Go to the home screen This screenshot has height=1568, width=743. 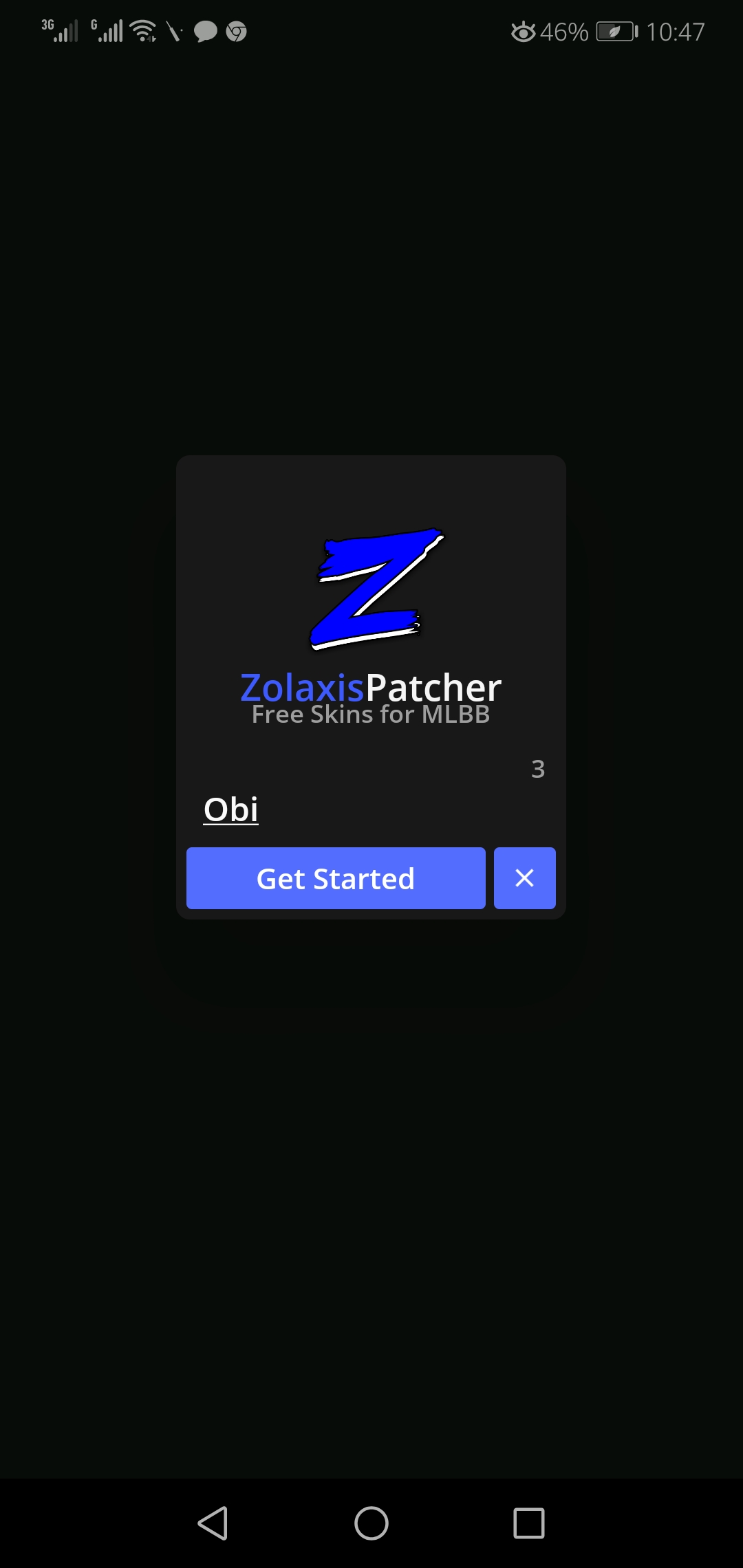pyautogui.click(x=371, y=1523)
